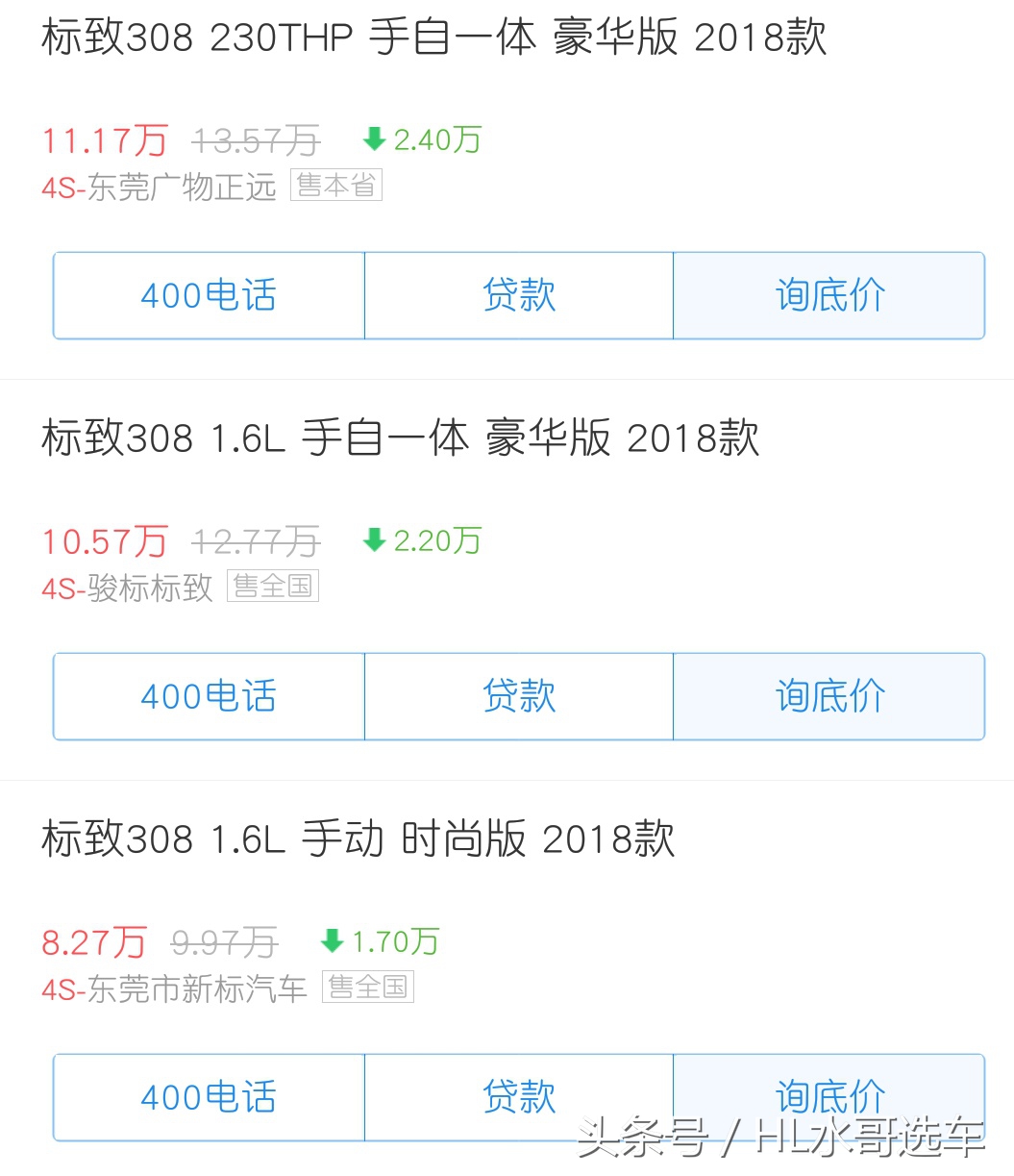Click 400电话 for the 230THP 豪华版
1014x1176 pixels.
click(209, 295)
